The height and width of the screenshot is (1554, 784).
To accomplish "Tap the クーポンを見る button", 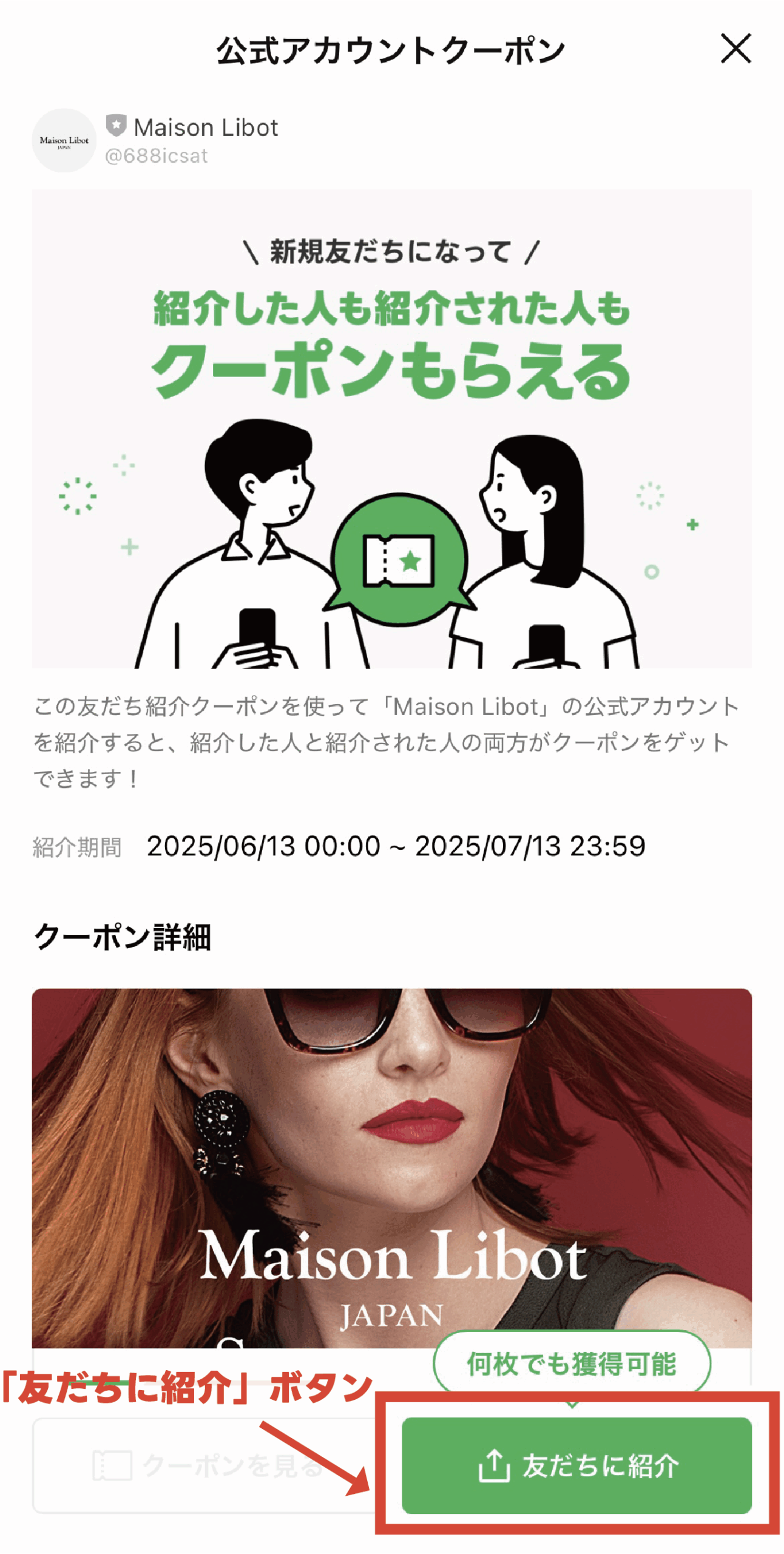I will pos(206,1465).
